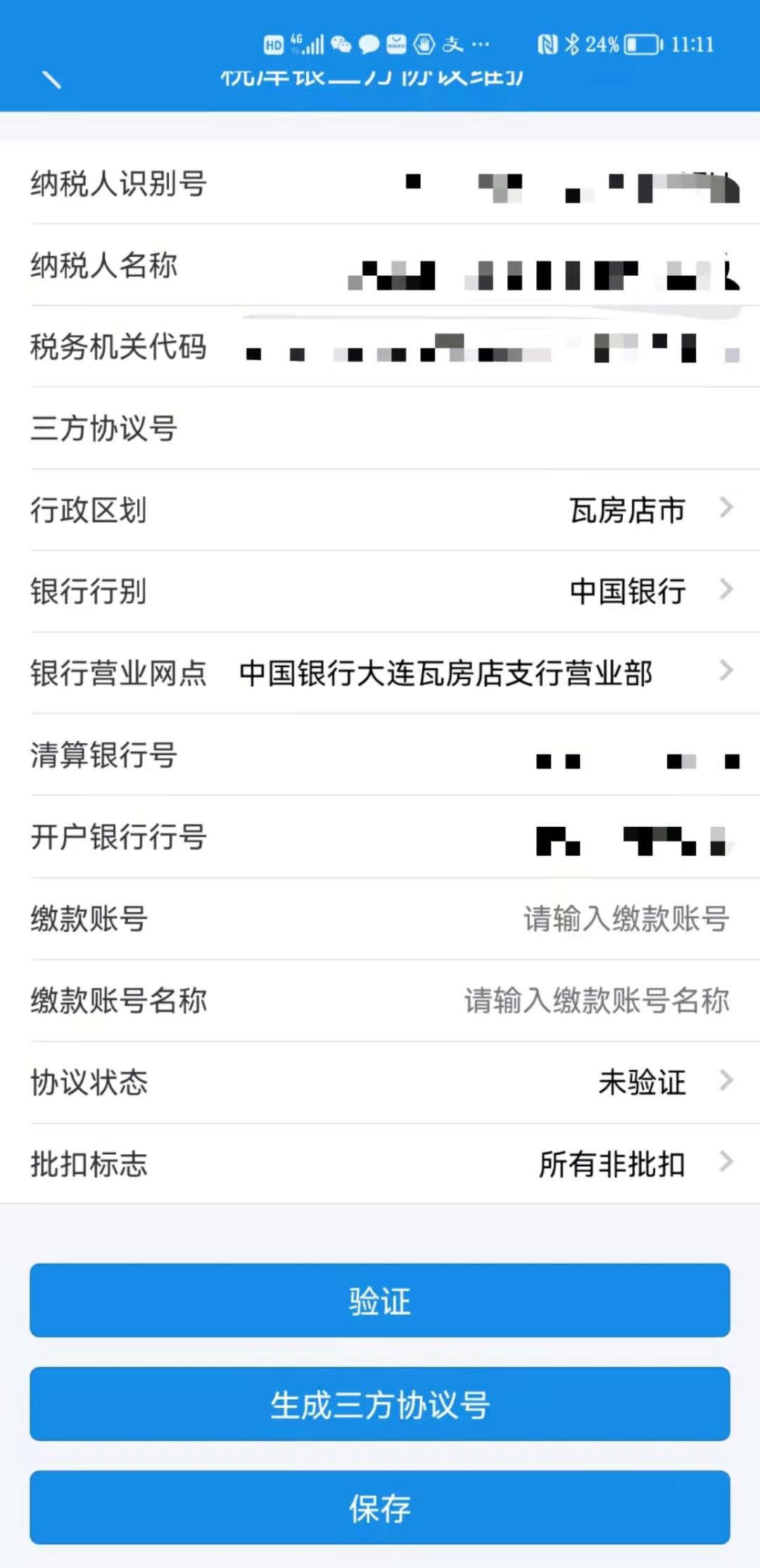Enter the 缴款账号名称 field
The image size is (760, 1568).
[380, 1000]
